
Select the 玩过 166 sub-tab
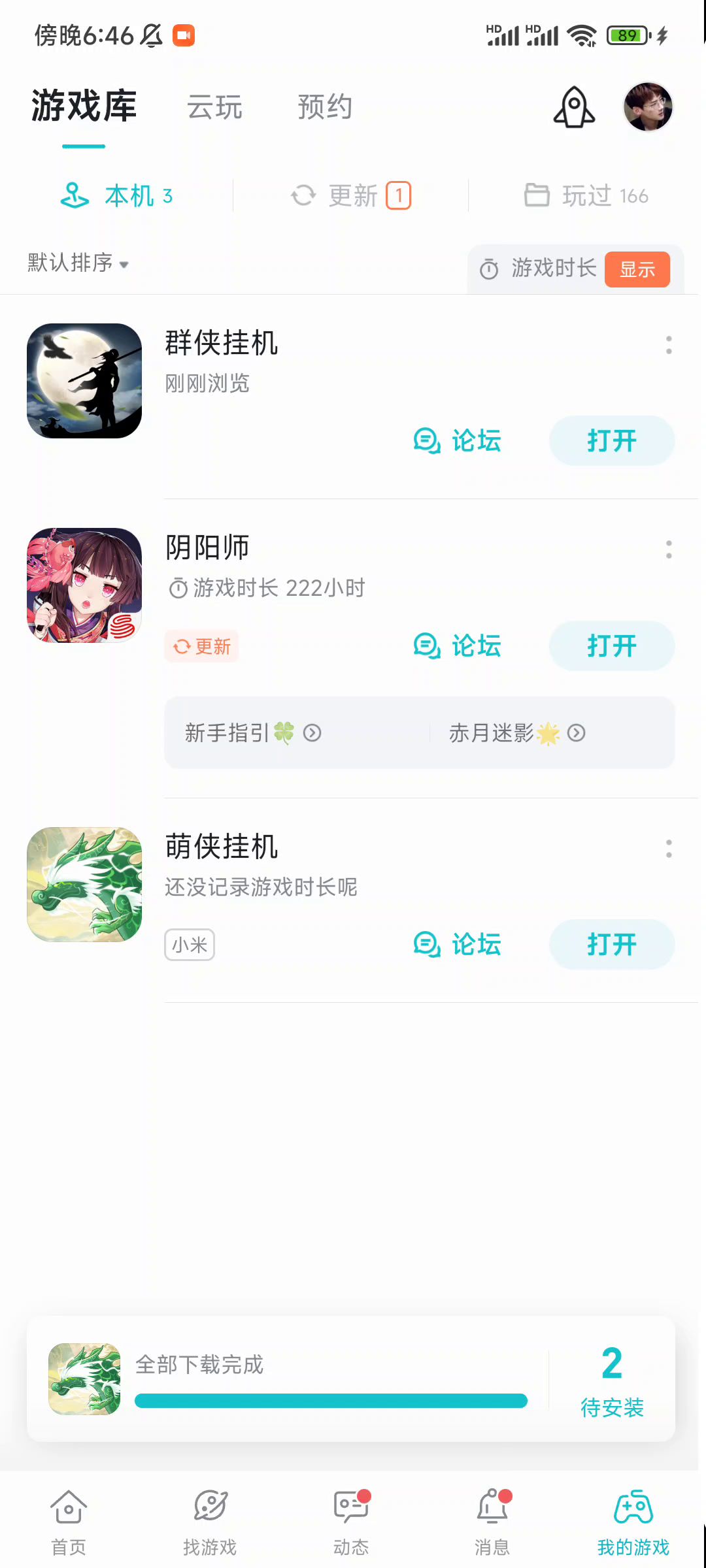586,196
